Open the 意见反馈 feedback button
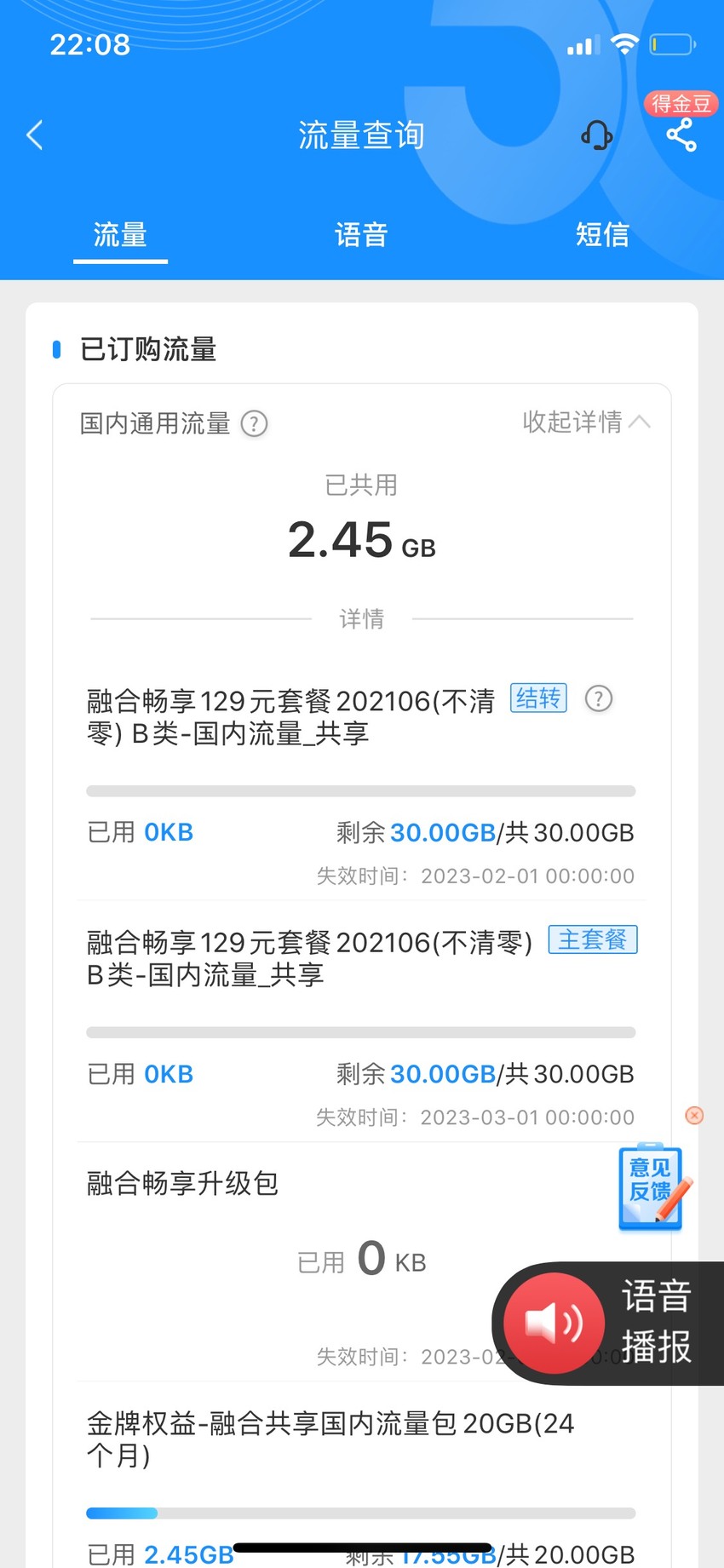 652,1186
